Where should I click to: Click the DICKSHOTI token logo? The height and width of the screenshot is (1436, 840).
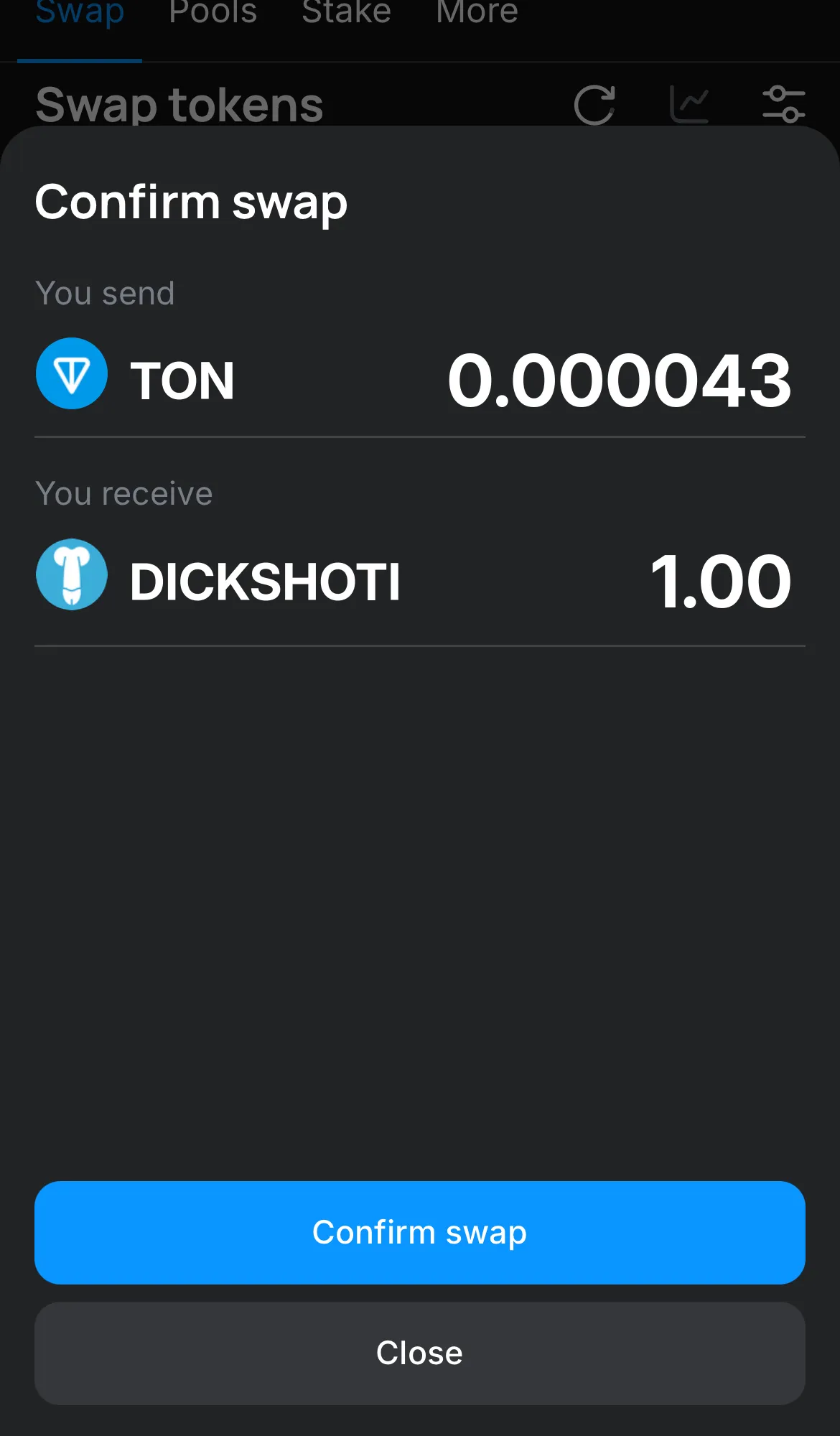[x=71, y=574]
